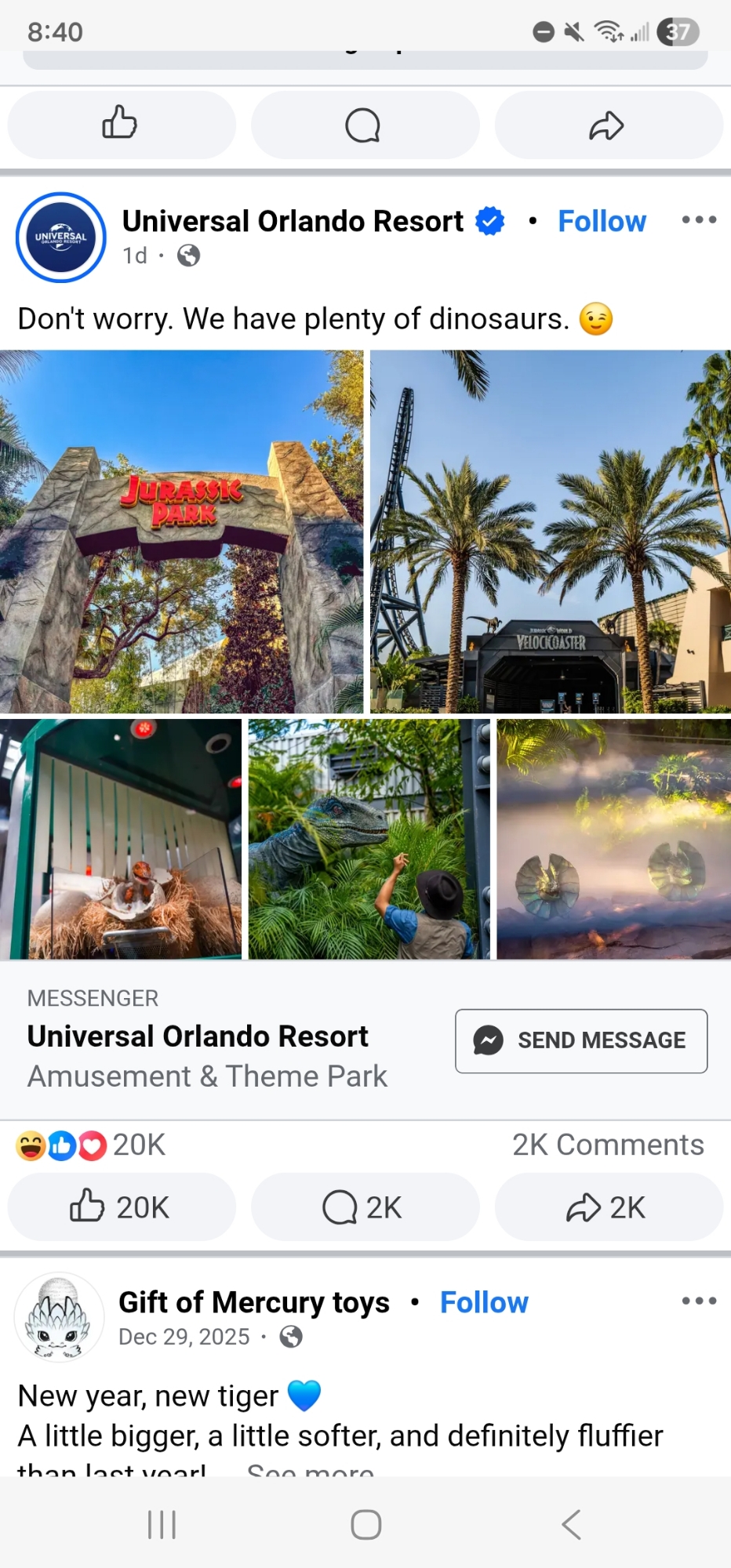The image size is (731, 1568).
Task: Share the Universal Orlando Resort post
Action: coord(608,1207)
